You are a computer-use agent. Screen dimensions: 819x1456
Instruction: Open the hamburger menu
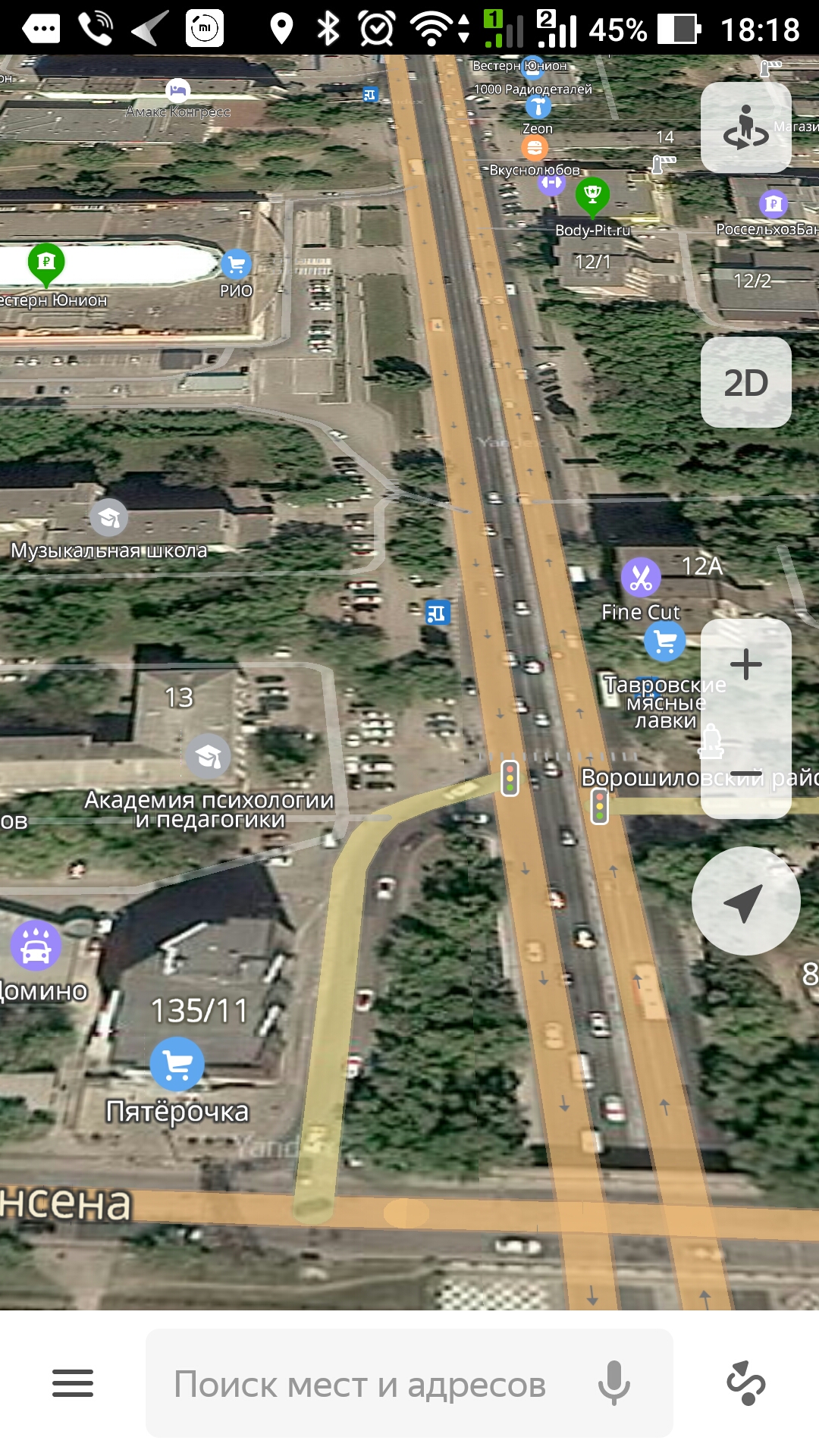73,1383
